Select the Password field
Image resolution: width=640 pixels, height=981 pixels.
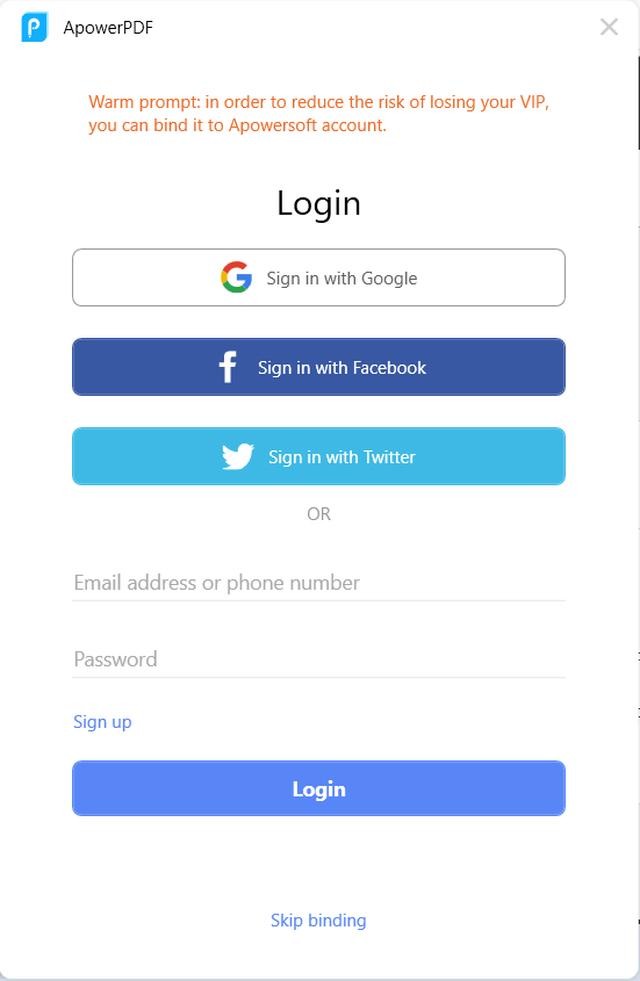pos(318,659)
